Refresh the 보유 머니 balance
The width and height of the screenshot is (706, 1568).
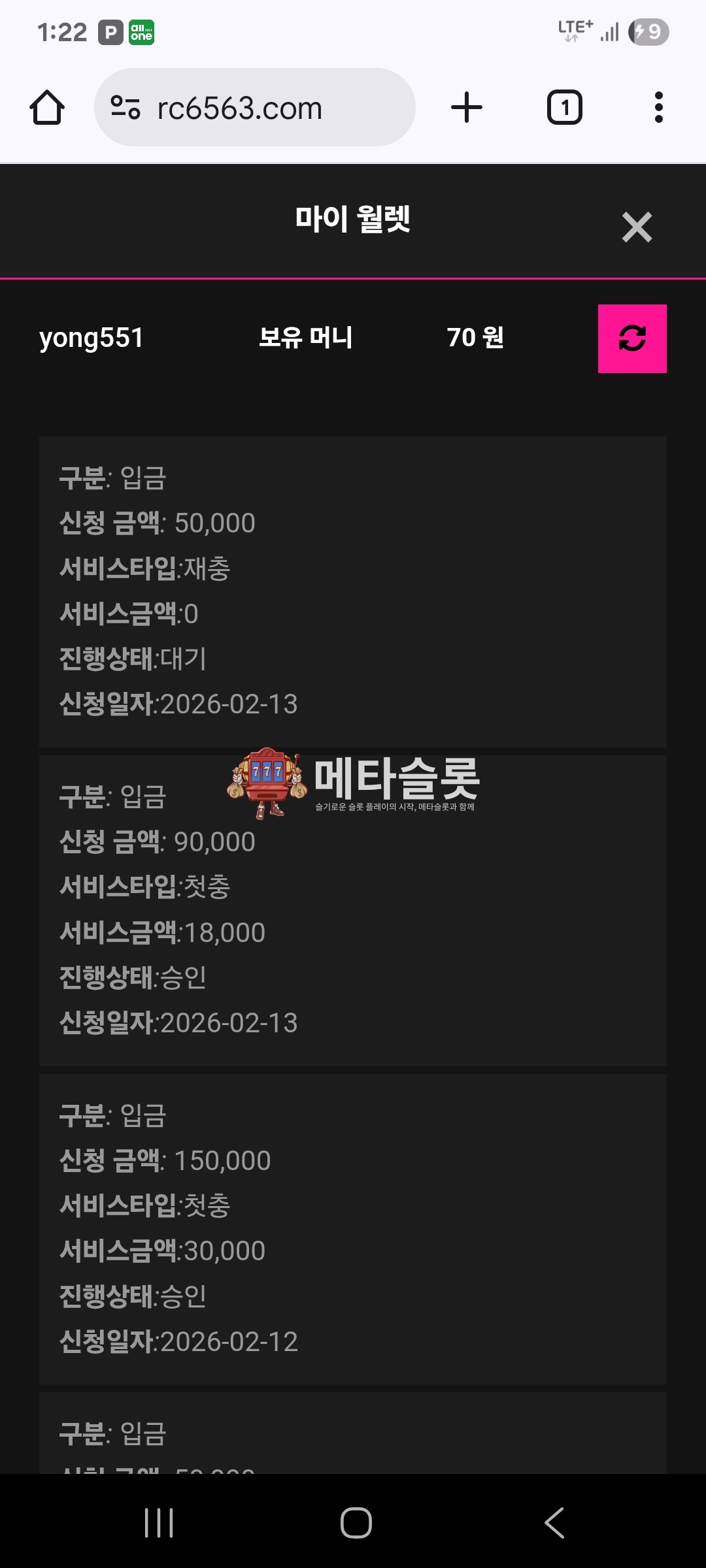pyautogui.click(x=632, y=338)
